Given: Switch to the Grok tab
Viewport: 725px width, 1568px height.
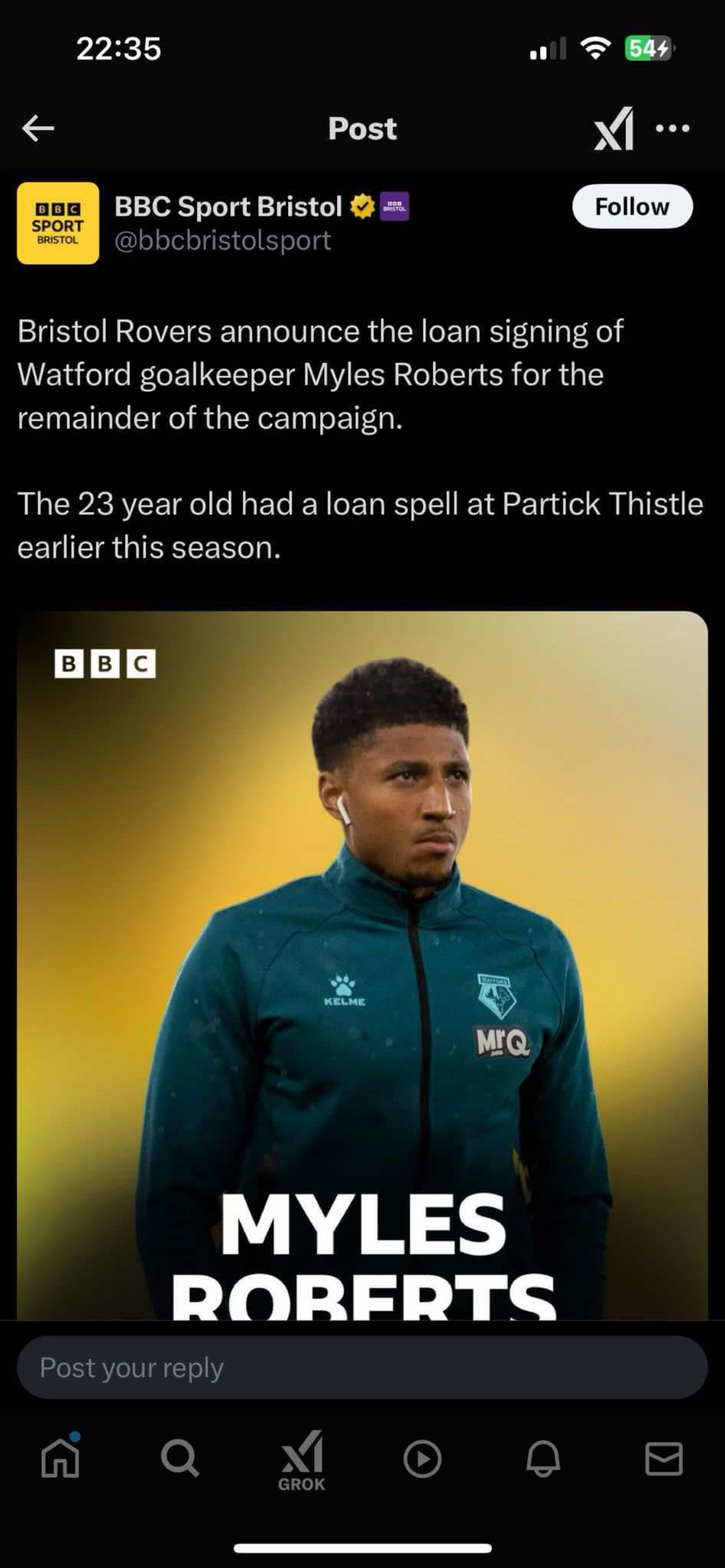Looking at the screenshot, I should point(302,1459).
